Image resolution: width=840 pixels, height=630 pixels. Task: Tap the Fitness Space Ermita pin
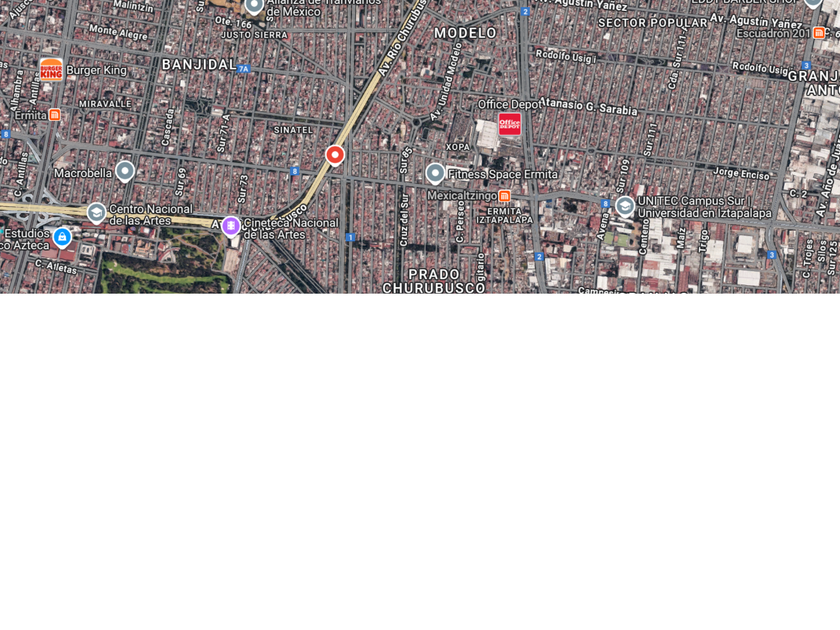pos(435,174)
